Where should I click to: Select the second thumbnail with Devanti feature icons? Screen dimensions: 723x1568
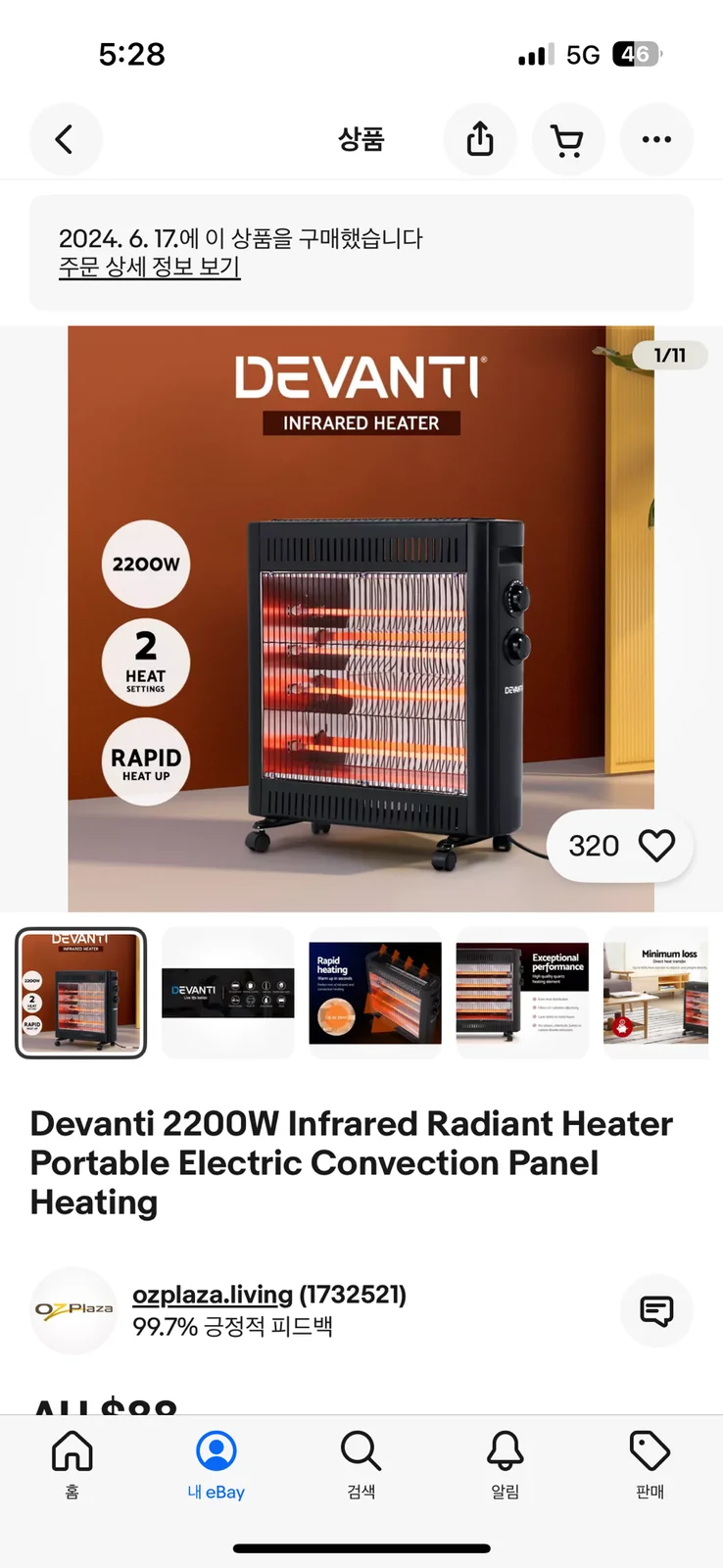click(228, 993)
